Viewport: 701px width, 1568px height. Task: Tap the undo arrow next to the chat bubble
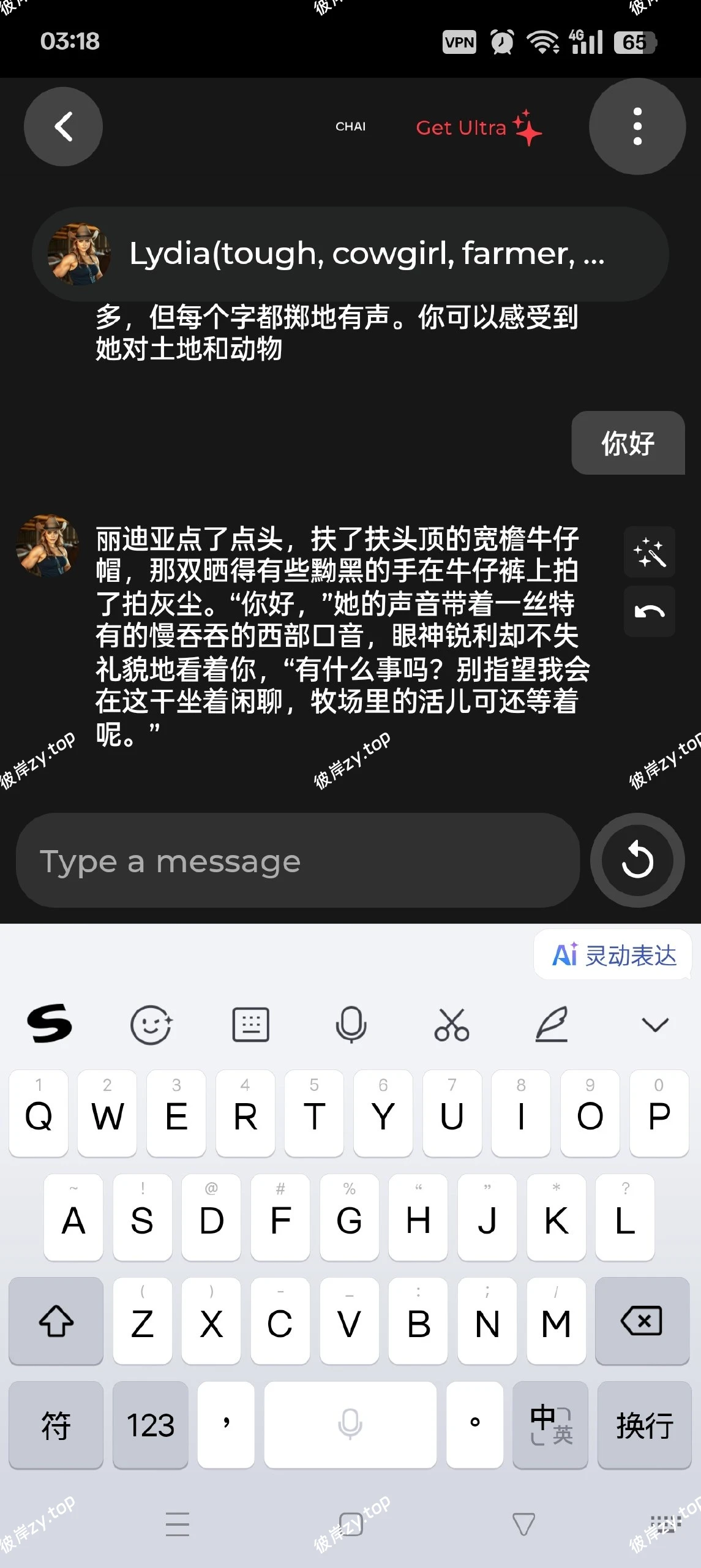[649, 611]
